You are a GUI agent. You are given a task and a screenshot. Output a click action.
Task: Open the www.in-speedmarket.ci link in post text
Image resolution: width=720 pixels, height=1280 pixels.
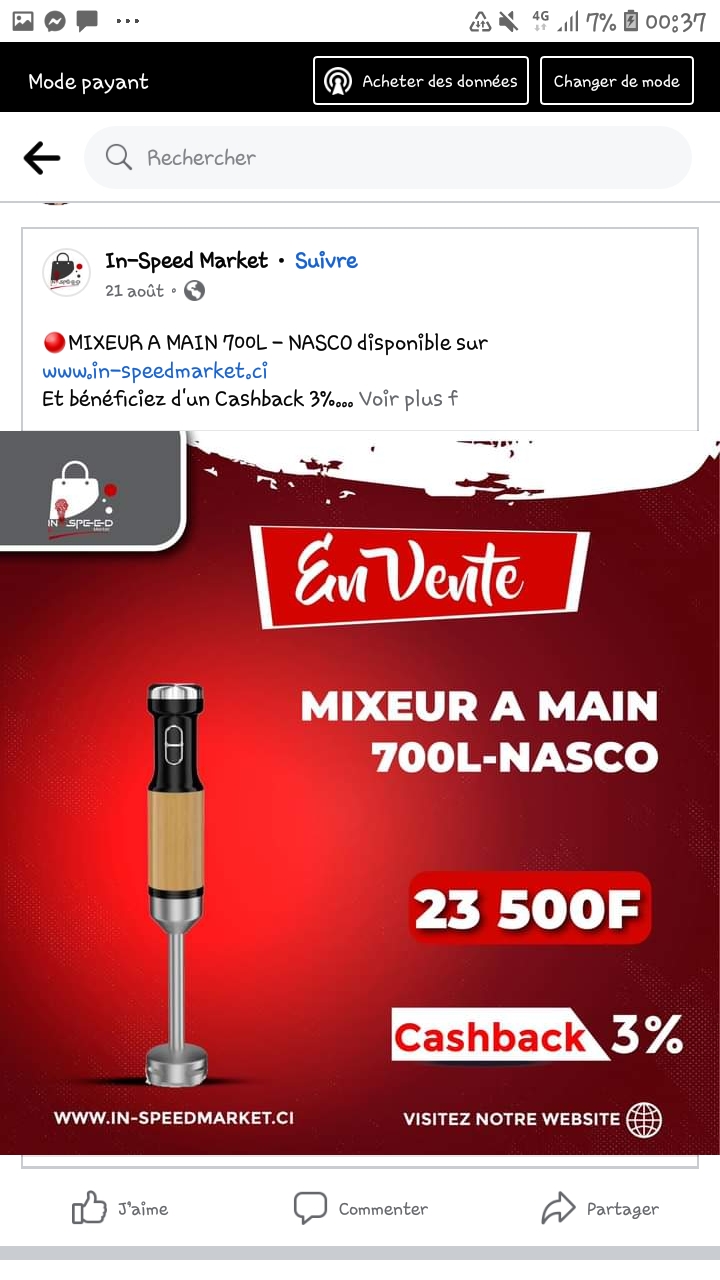click(x=154, y=371)
